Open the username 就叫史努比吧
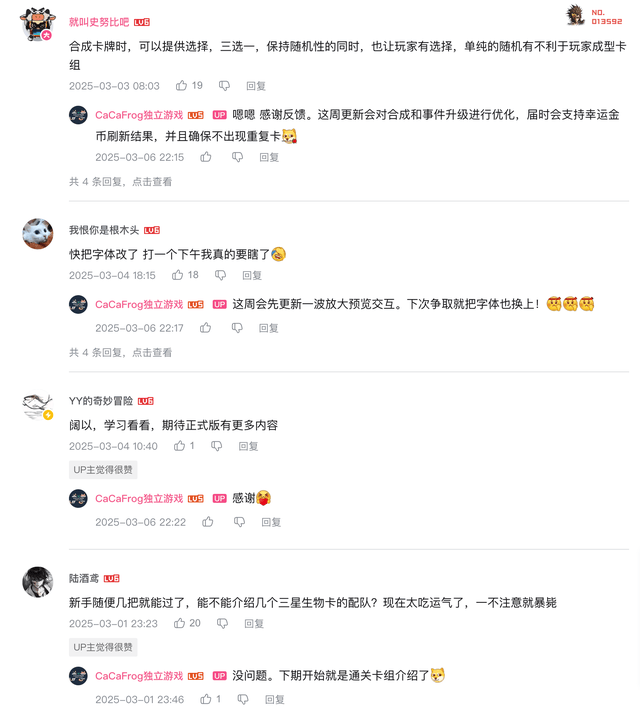The image size is (640, 712). pyautogui.click(x=99, y=21)
